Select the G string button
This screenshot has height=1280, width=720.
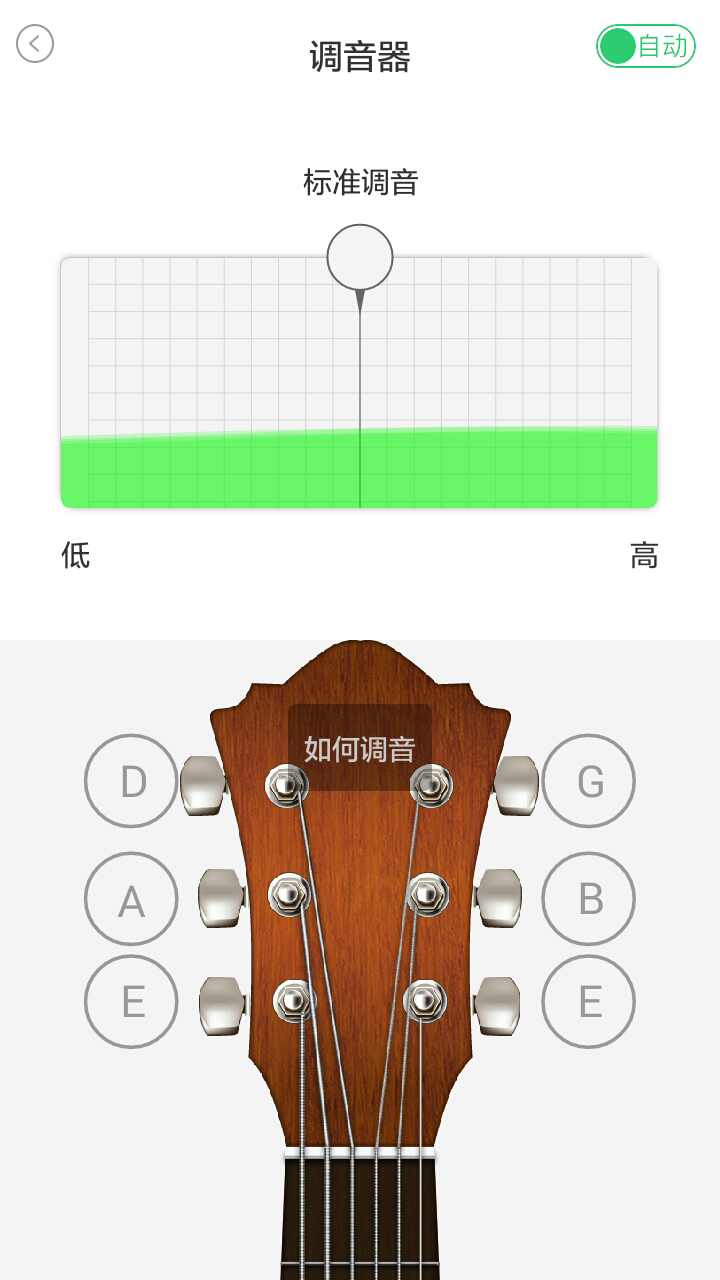point(589,781)
